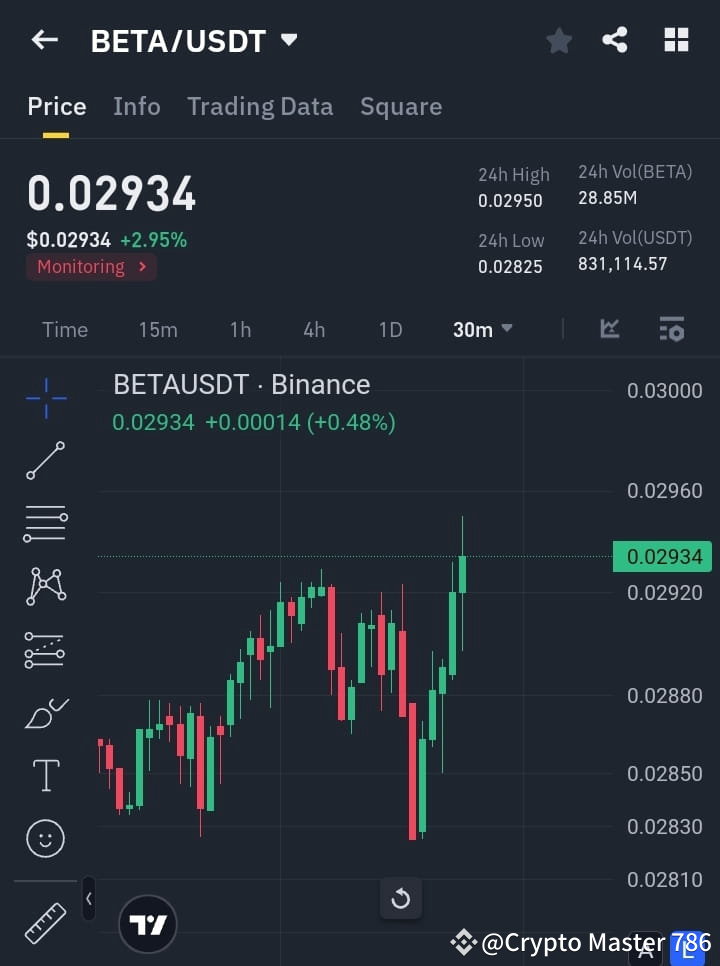Select the text annotation tool

pyautogui.click(x=45, y=775)
